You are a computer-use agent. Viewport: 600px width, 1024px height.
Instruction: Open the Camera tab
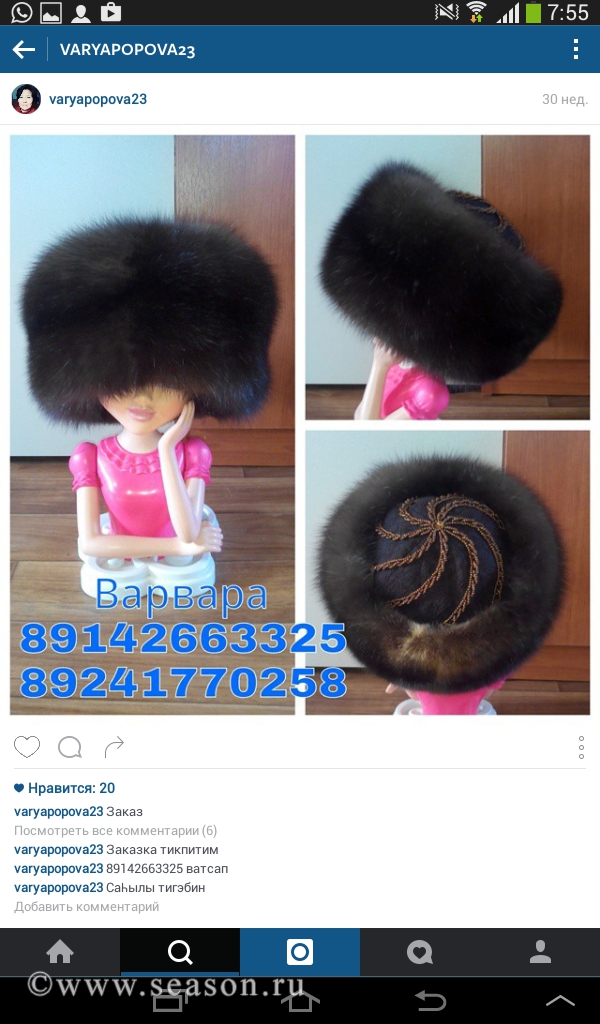[300, 951]
